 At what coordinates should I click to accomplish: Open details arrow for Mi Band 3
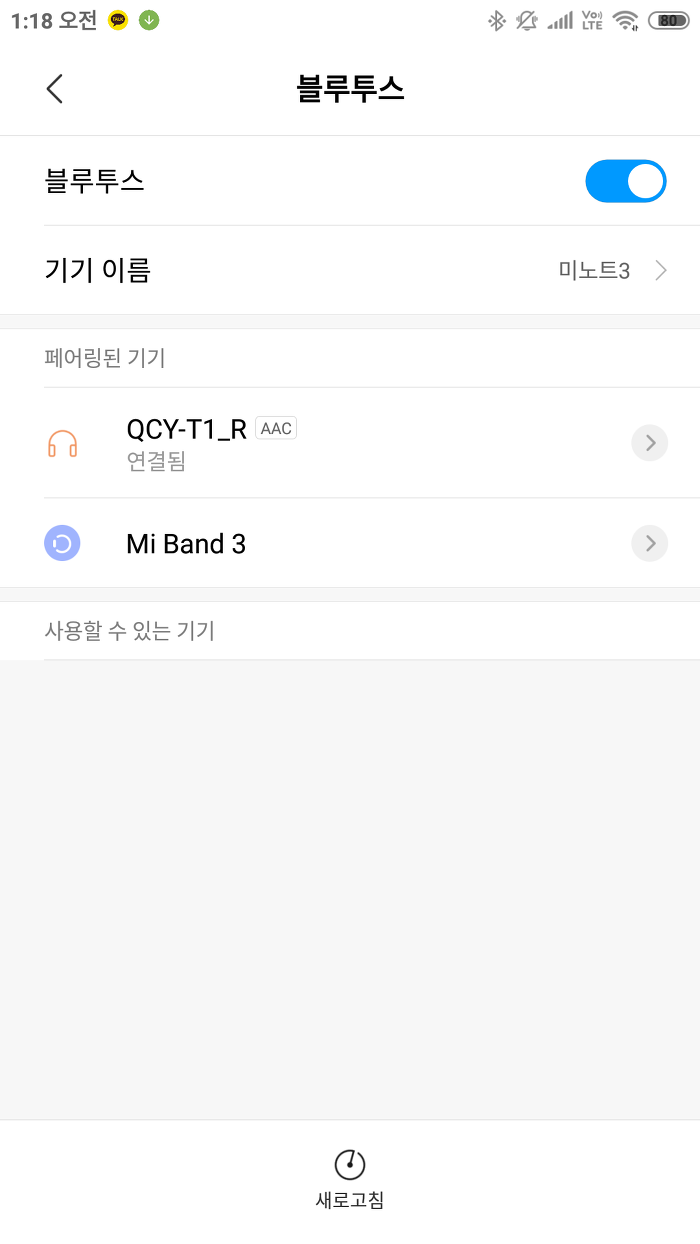650,543
